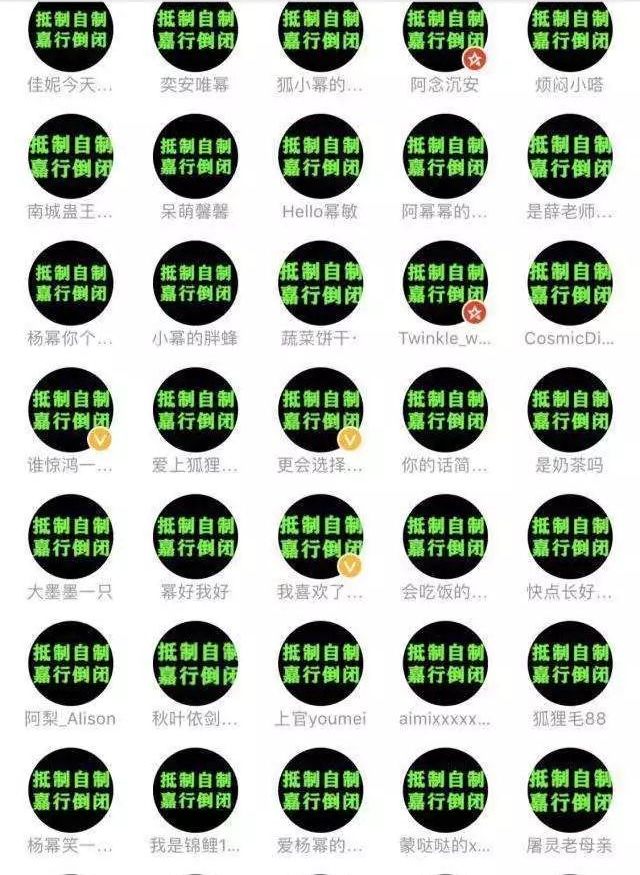
Task: Tap the Hello幂敏 avatar
Action: coord(320,156)
